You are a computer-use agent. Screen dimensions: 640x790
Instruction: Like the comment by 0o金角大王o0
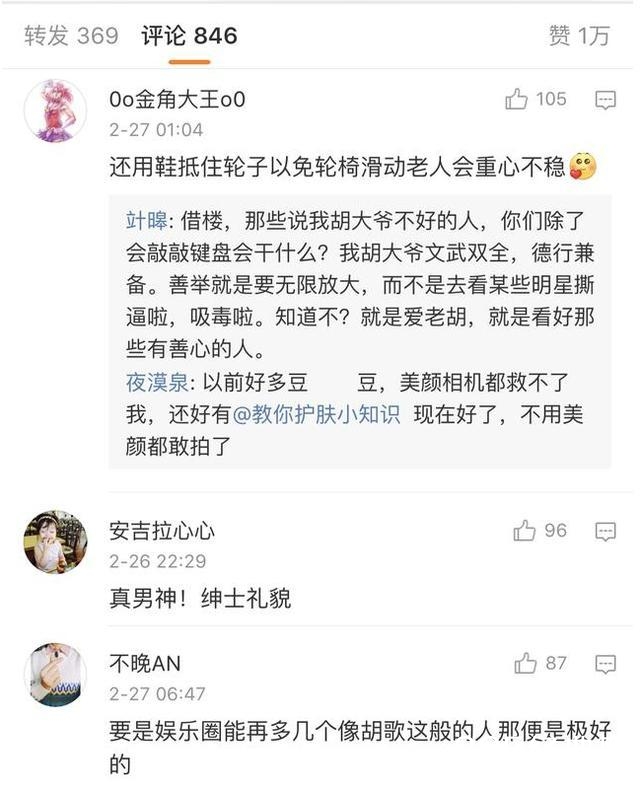tap(518, 99)
